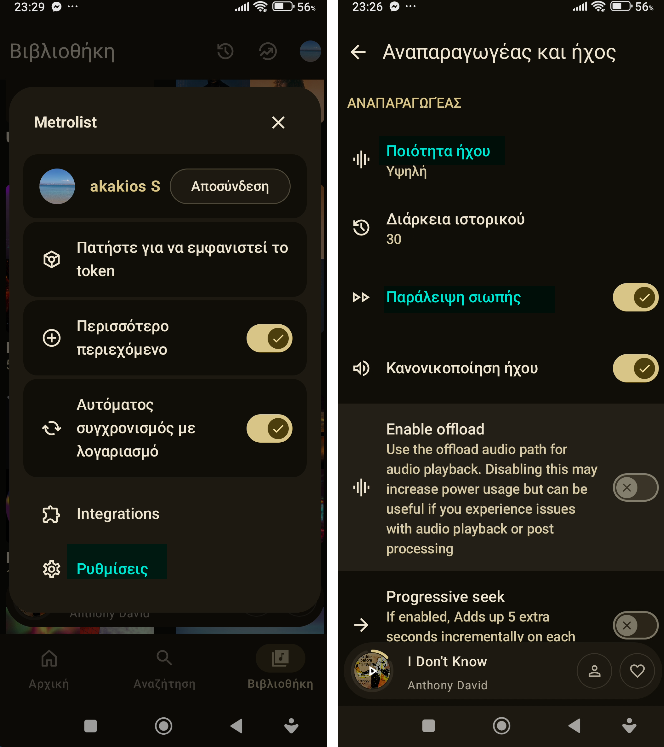Toggle Περισσότερο περιεχόμενο switch
Viewport: 664px width, 747px height.
click(x=269, y=338)
